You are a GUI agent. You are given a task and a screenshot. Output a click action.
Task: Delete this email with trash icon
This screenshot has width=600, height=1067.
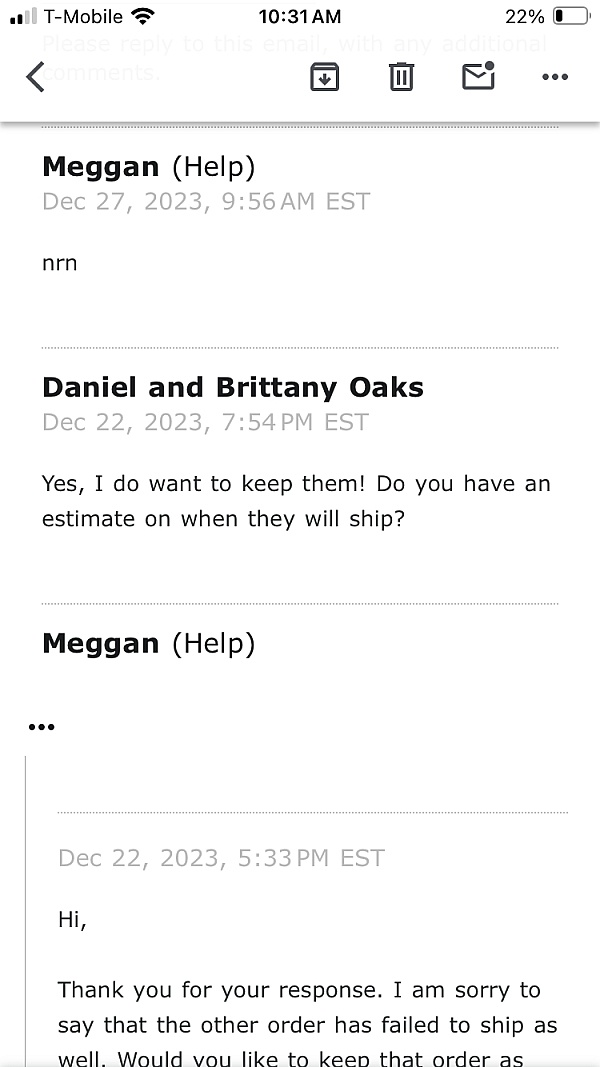point(401,77)
